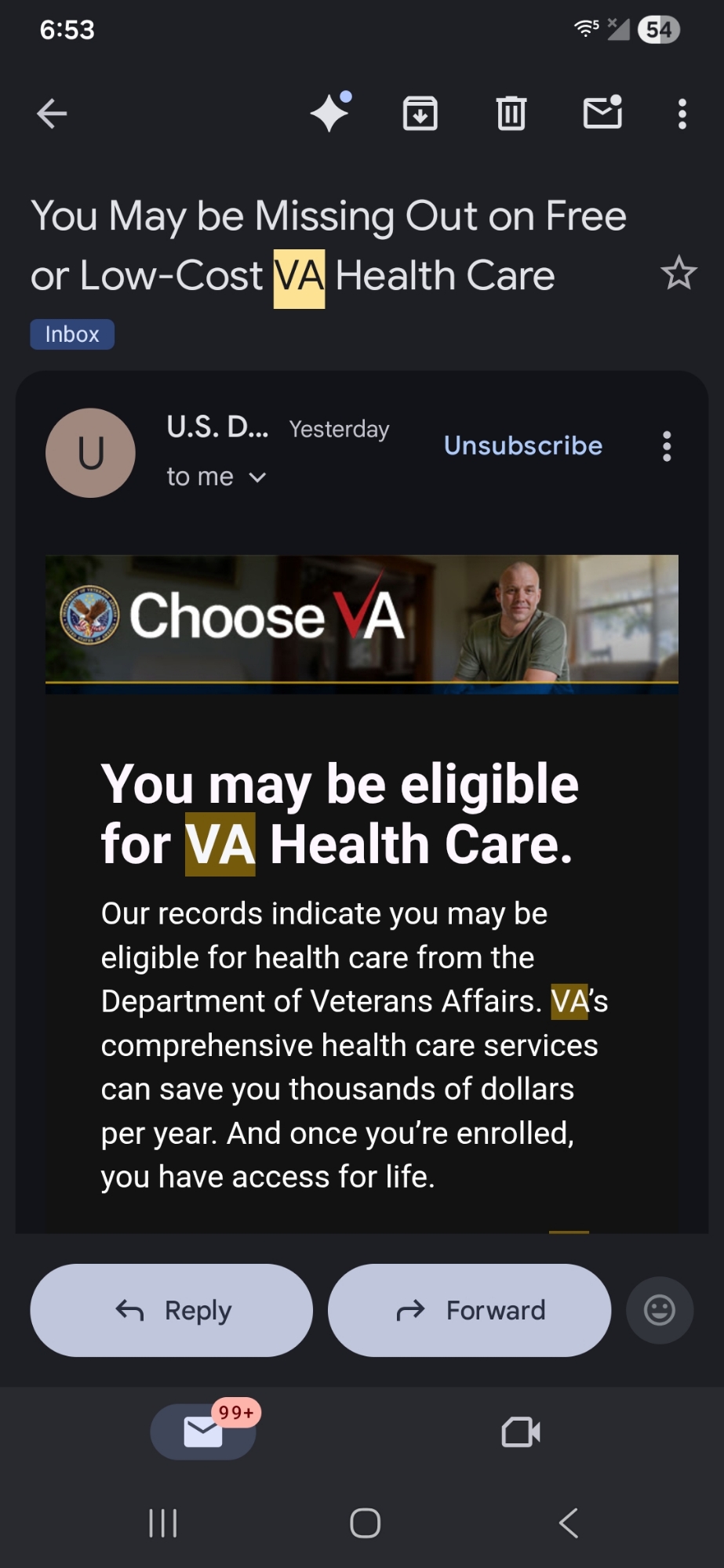The image size is (724, 1568).
Task: Open message options beside Unsubscribe
Action: [666, 446]
